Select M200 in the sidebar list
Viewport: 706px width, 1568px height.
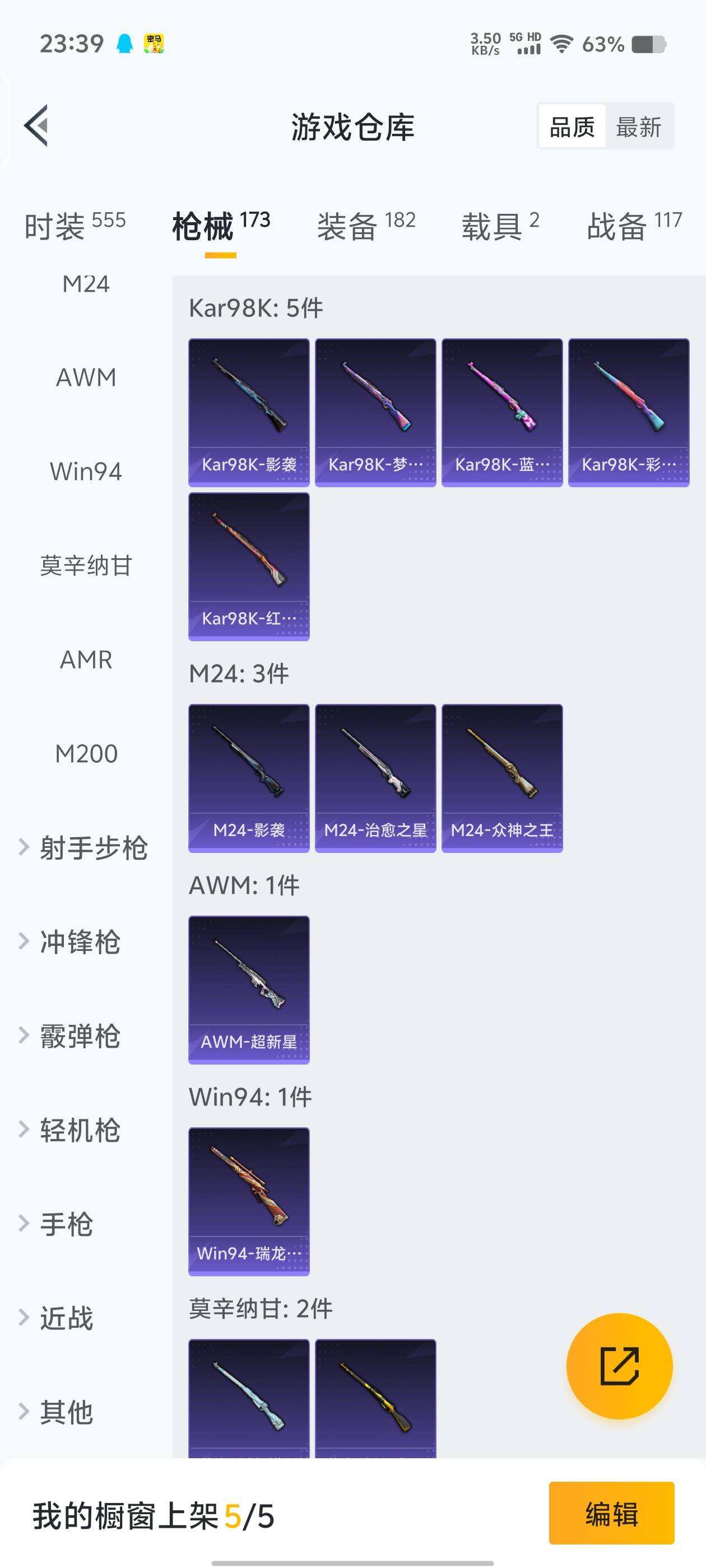[87, 753]
